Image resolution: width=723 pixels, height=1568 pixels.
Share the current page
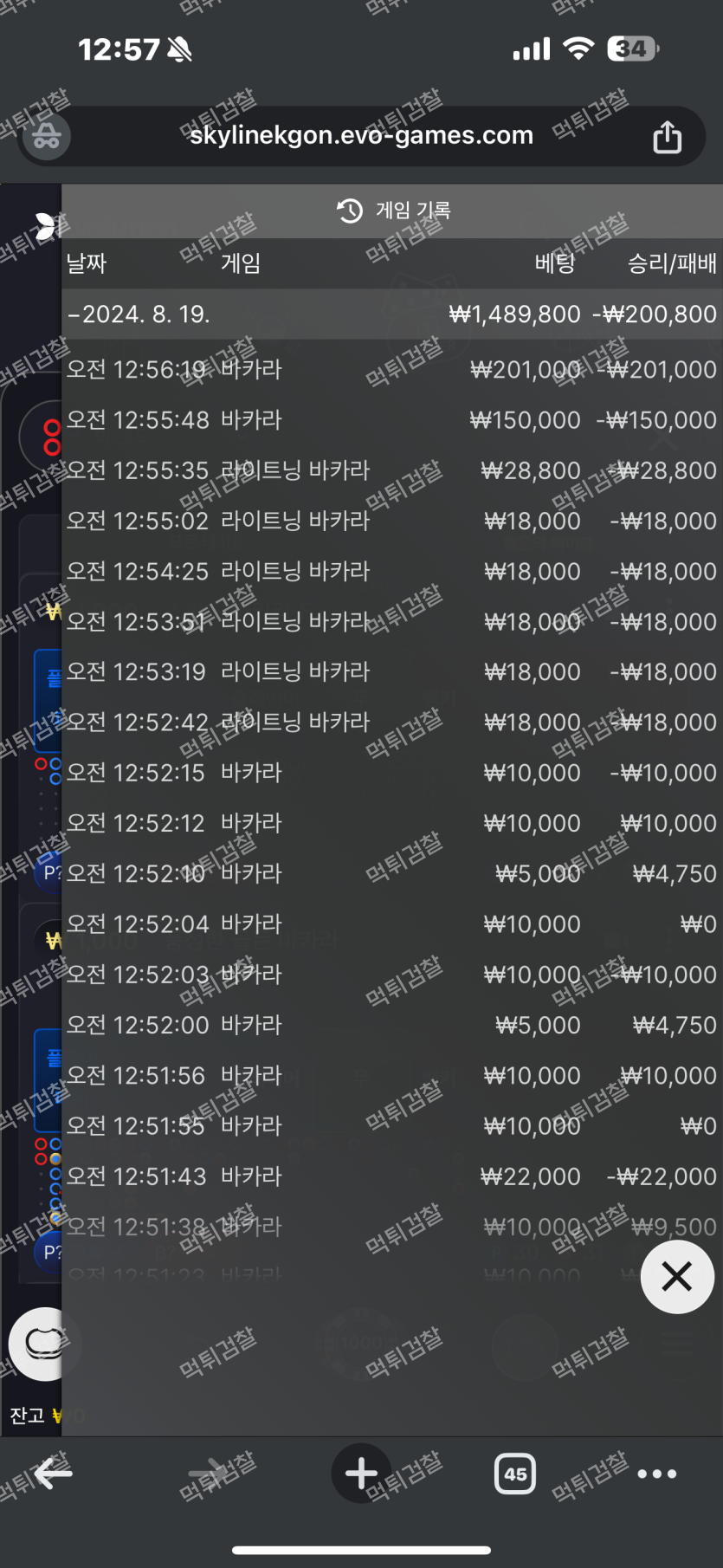667,136
